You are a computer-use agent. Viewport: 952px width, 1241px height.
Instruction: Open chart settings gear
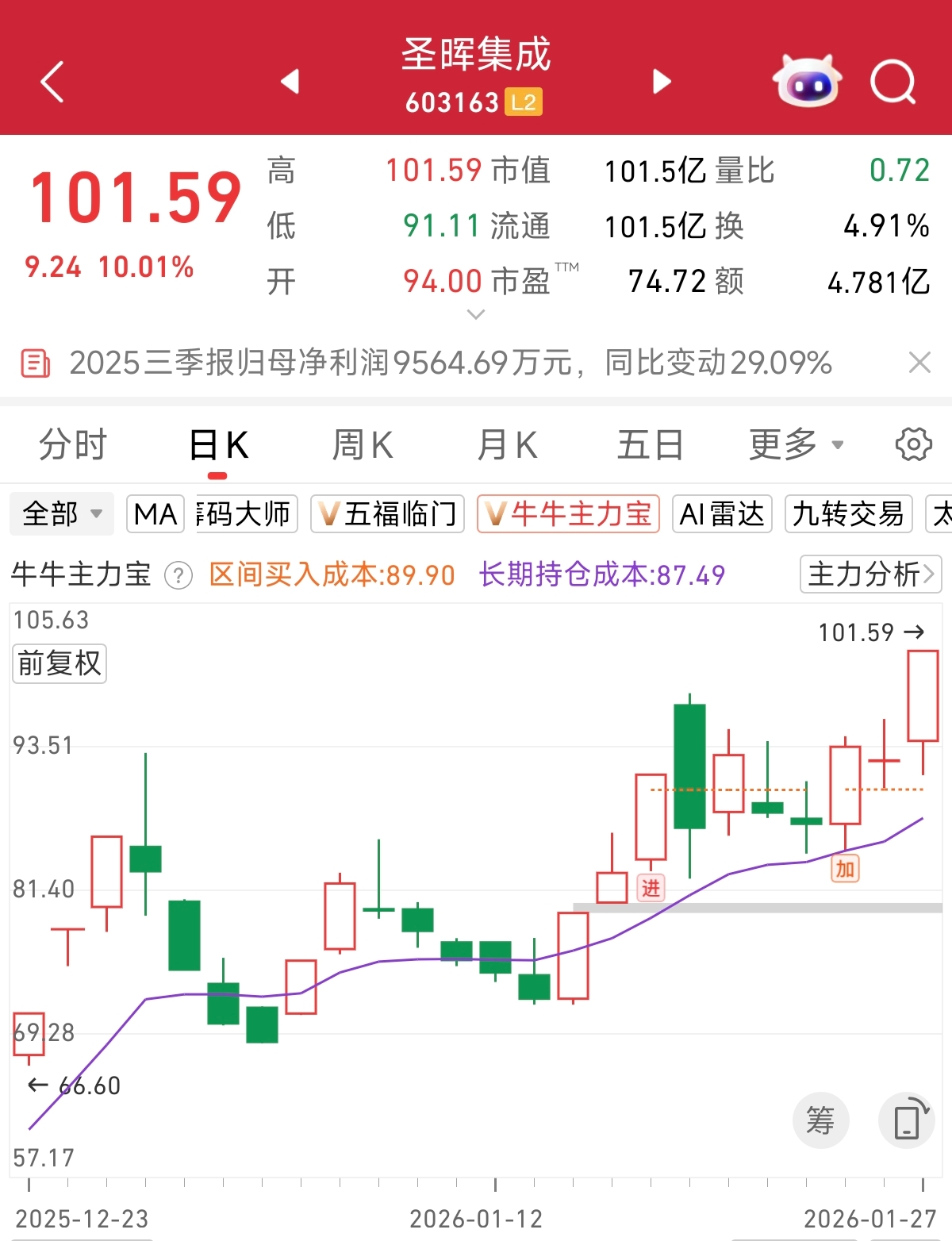point(913,444)
